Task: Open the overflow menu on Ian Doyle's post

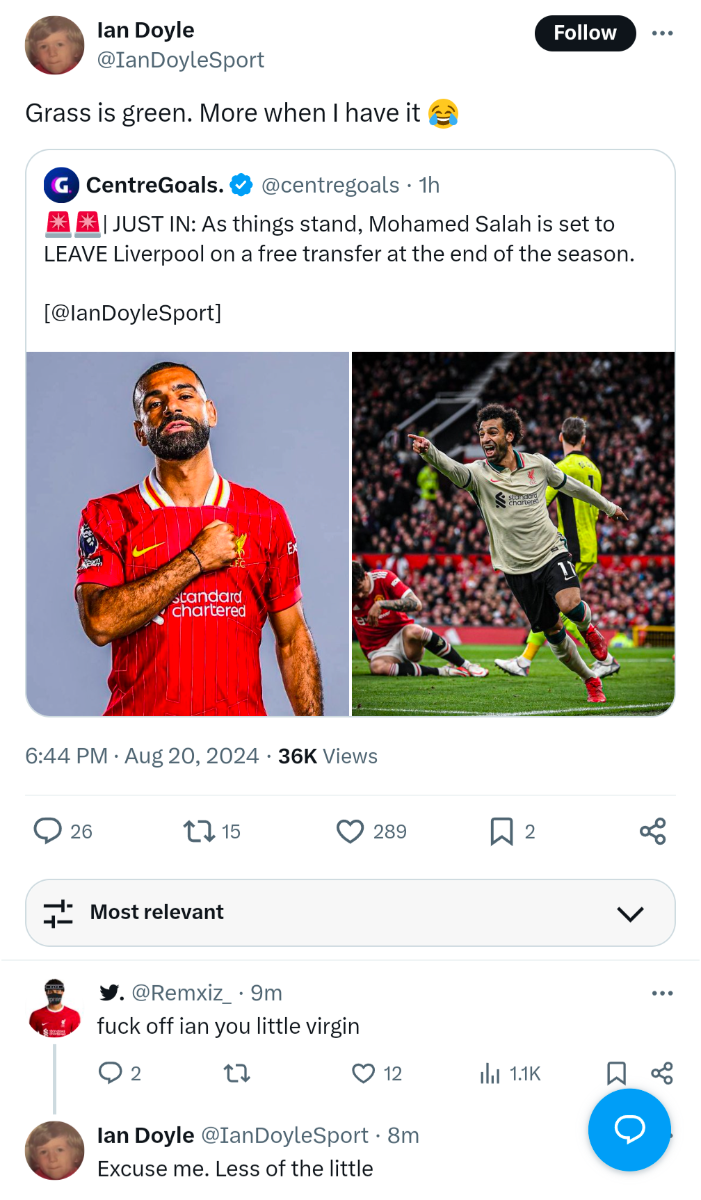Action: click(662, 33)
